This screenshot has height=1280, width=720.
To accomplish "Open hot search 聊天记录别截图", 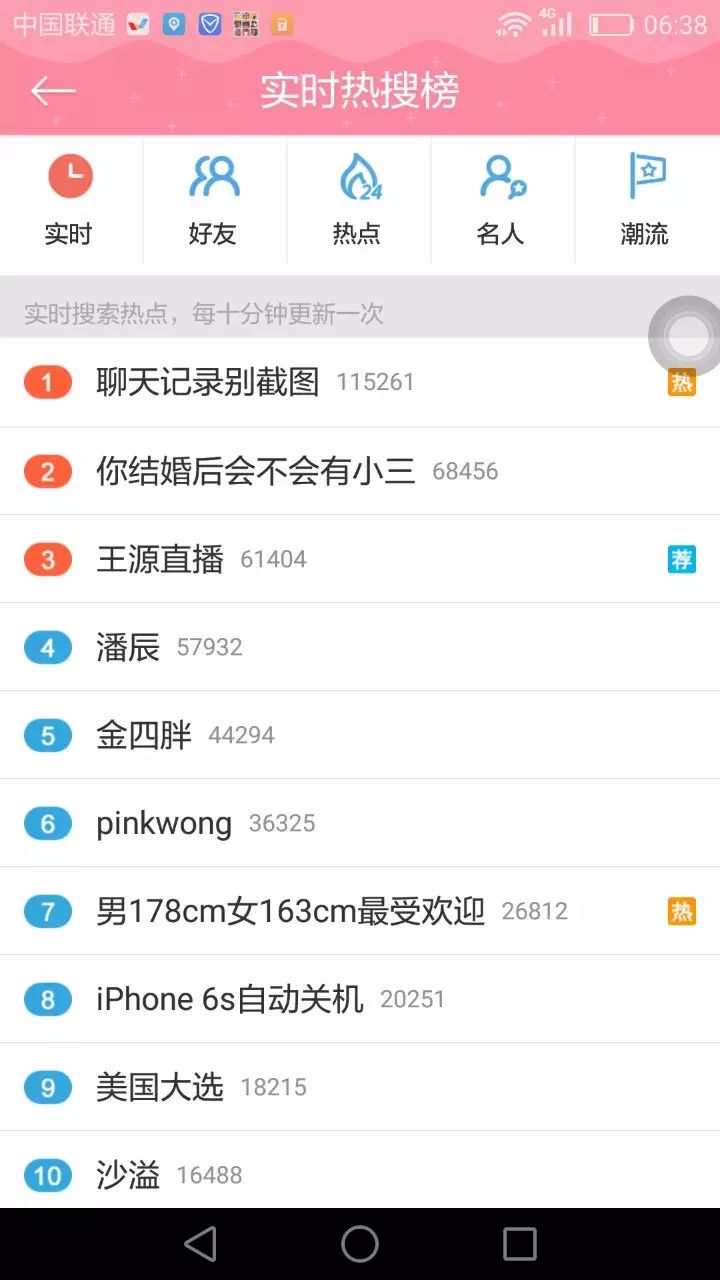I will click(x=360, y=382).
